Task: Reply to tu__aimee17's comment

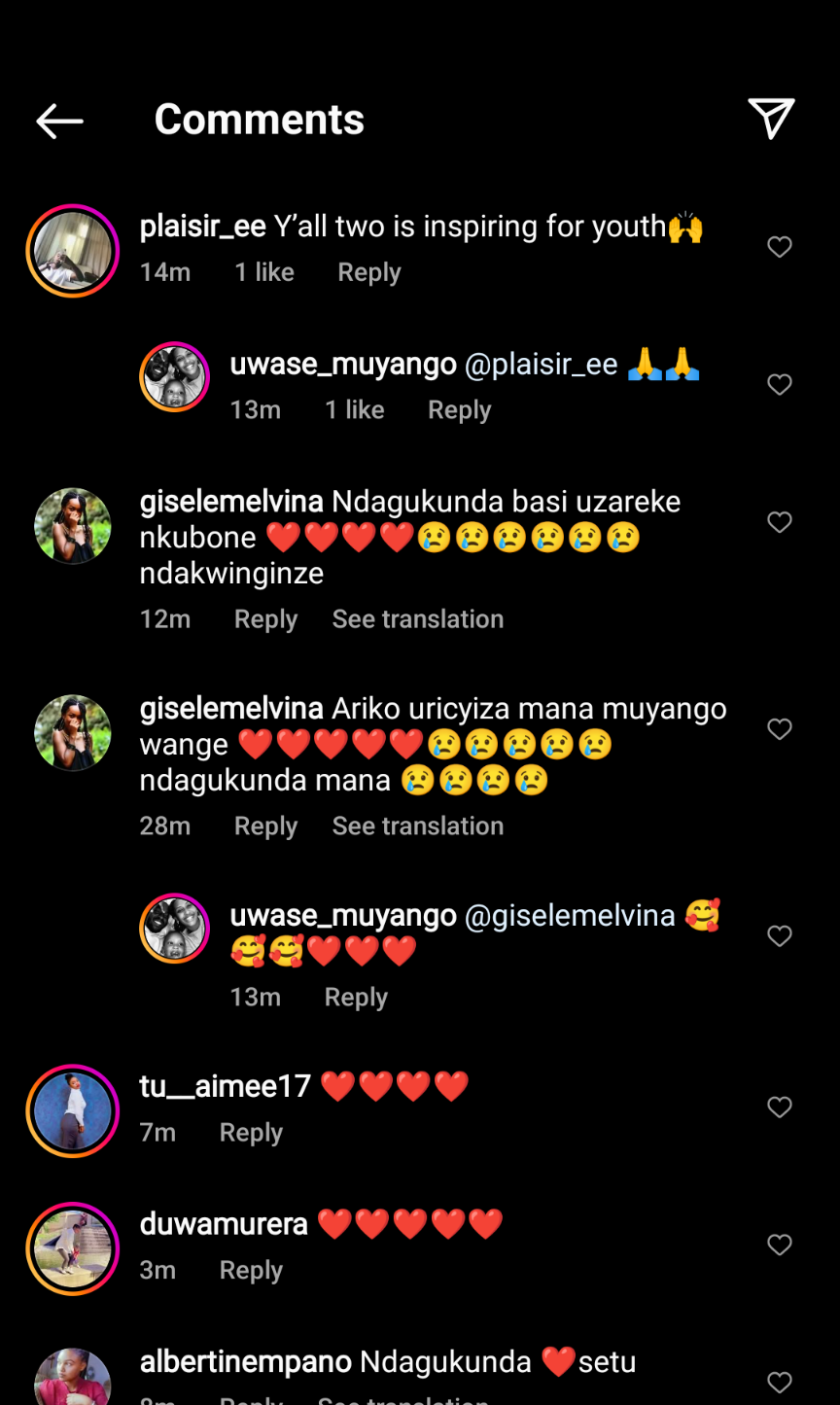Action: tap(251, 1133)
